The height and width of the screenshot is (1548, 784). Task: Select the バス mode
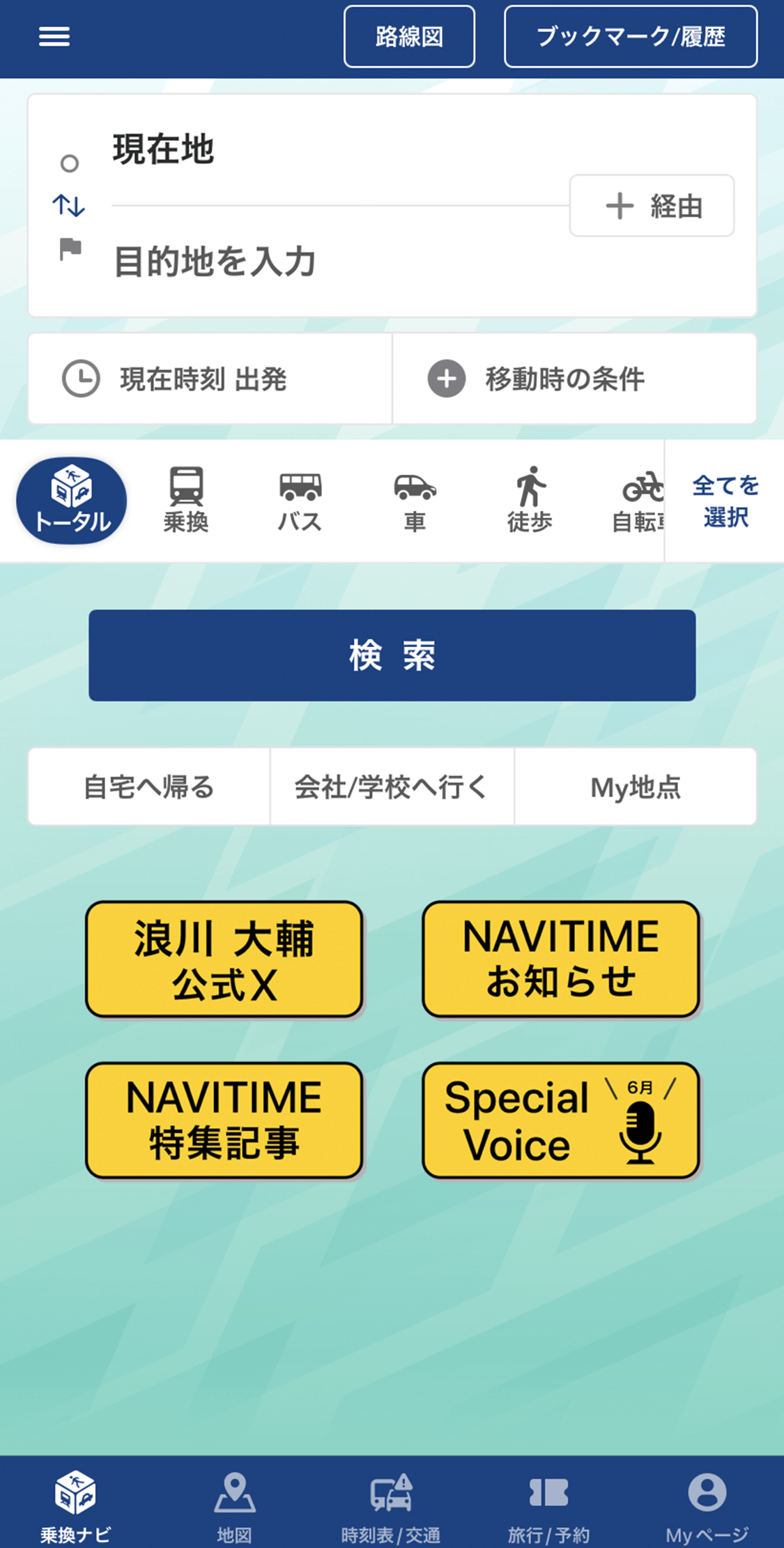300,501
